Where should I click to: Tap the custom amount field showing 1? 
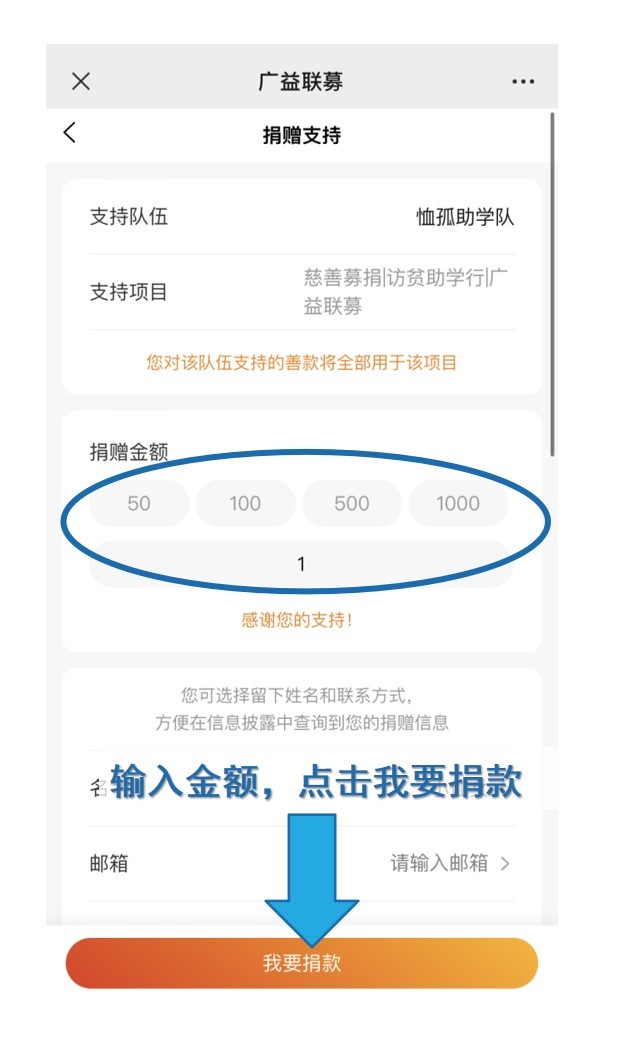[x=301, y=564]
